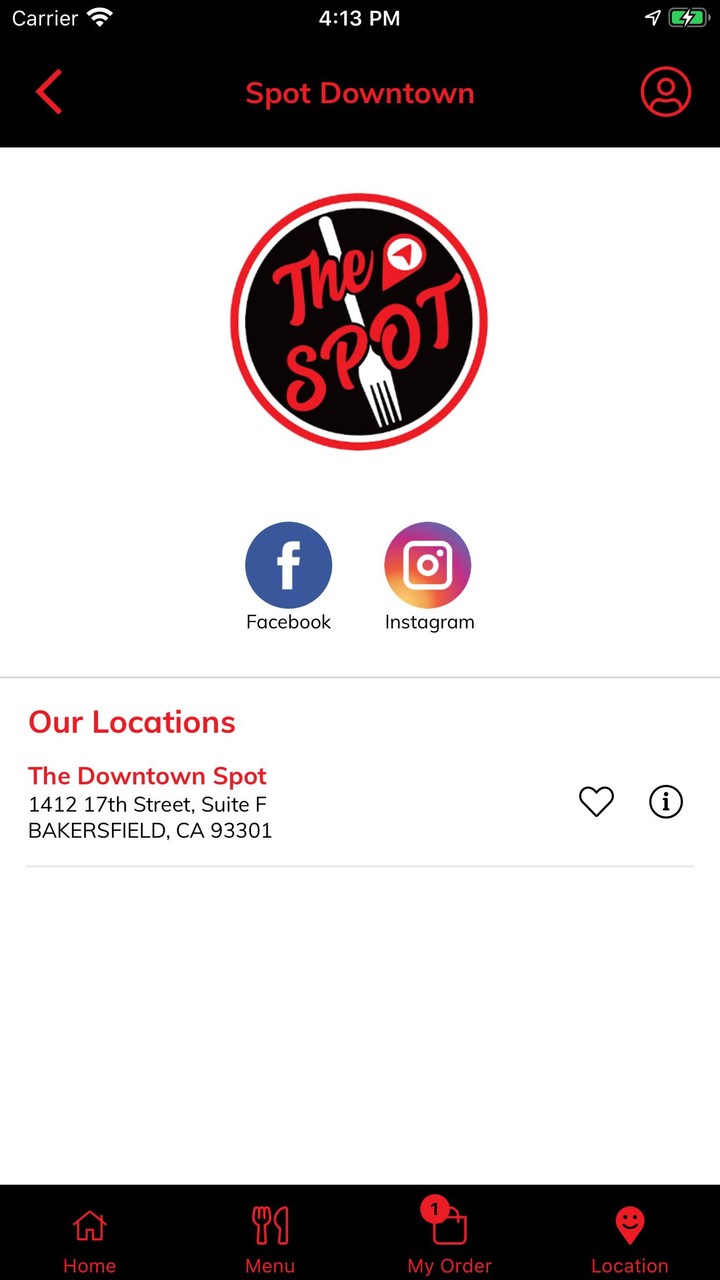This screenshot has width=720, height=1280.
Task: View info for The Downtown Spot
Action: click(666, 802)
